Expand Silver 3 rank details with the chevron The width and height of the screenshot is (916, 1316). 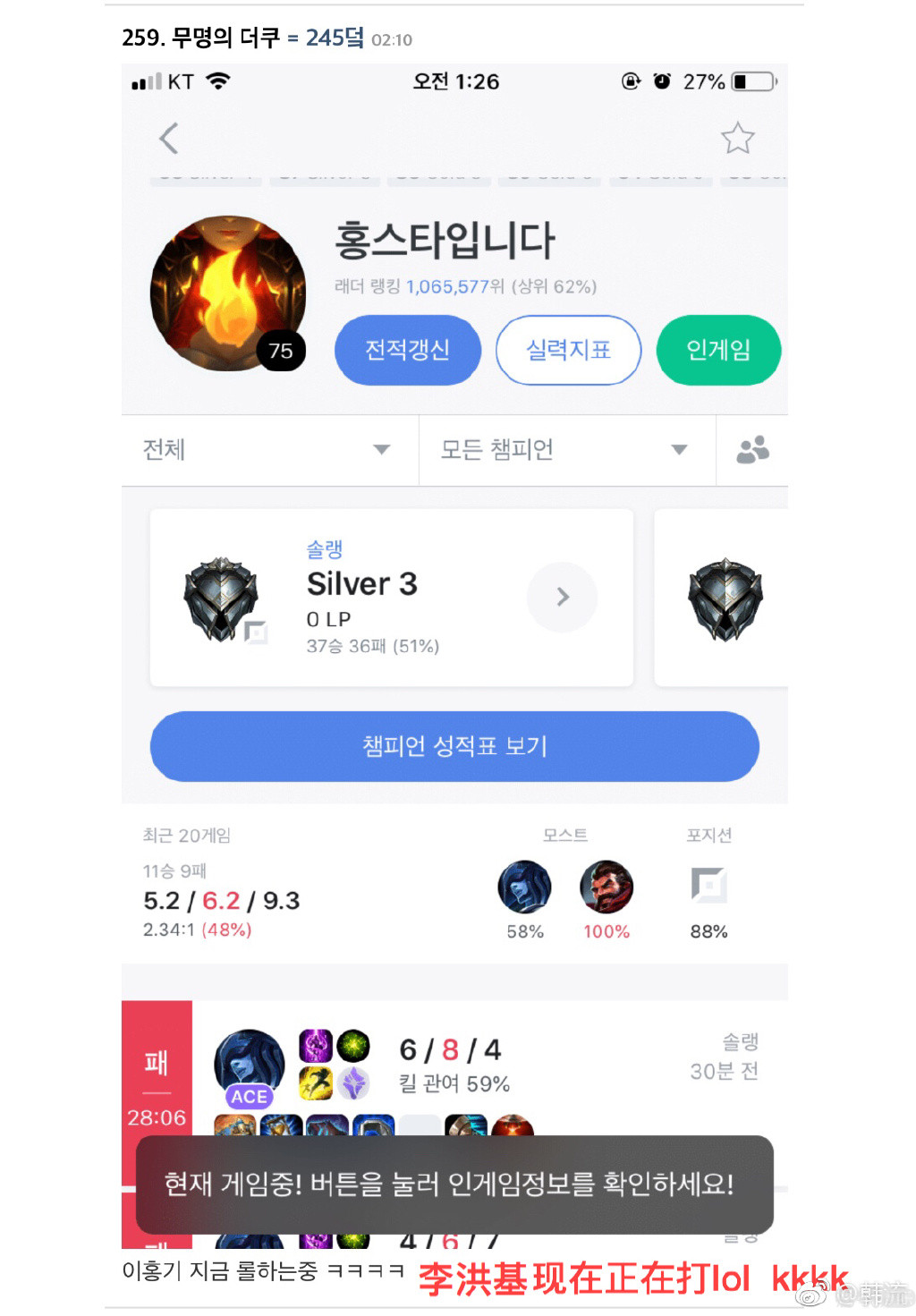562,597
